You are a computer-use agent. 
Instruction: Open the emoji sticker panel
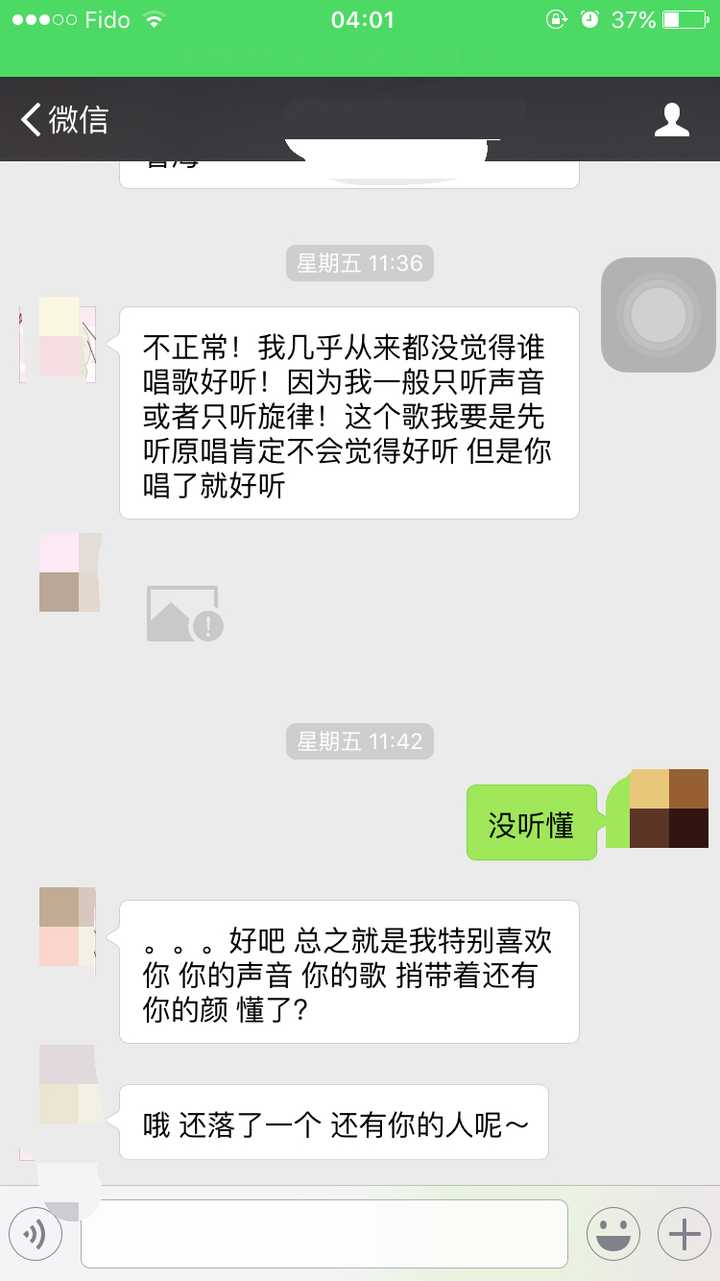click(613, 1235)
